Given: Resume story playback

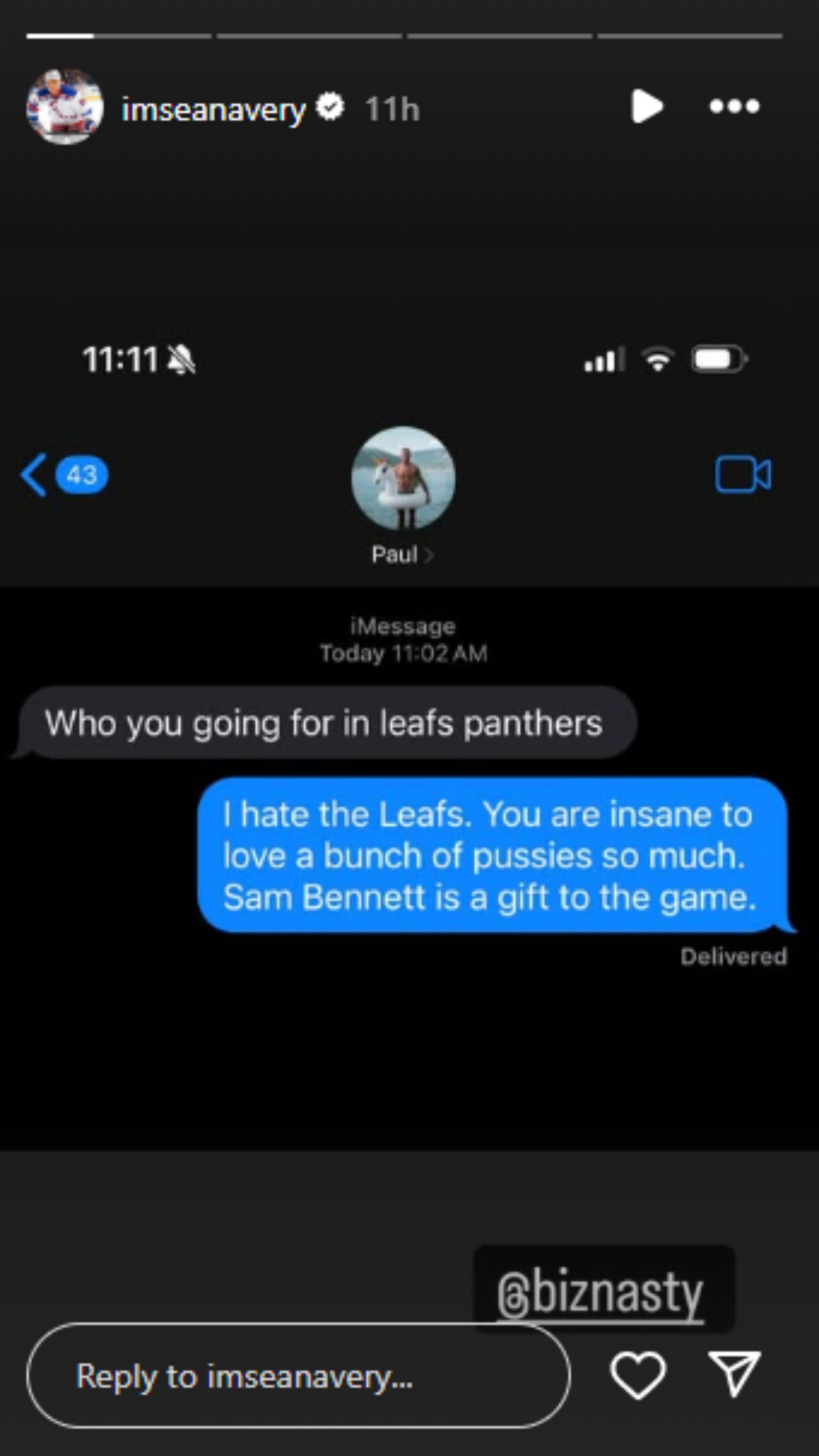Looking at the screenshot, I should 646,106.
